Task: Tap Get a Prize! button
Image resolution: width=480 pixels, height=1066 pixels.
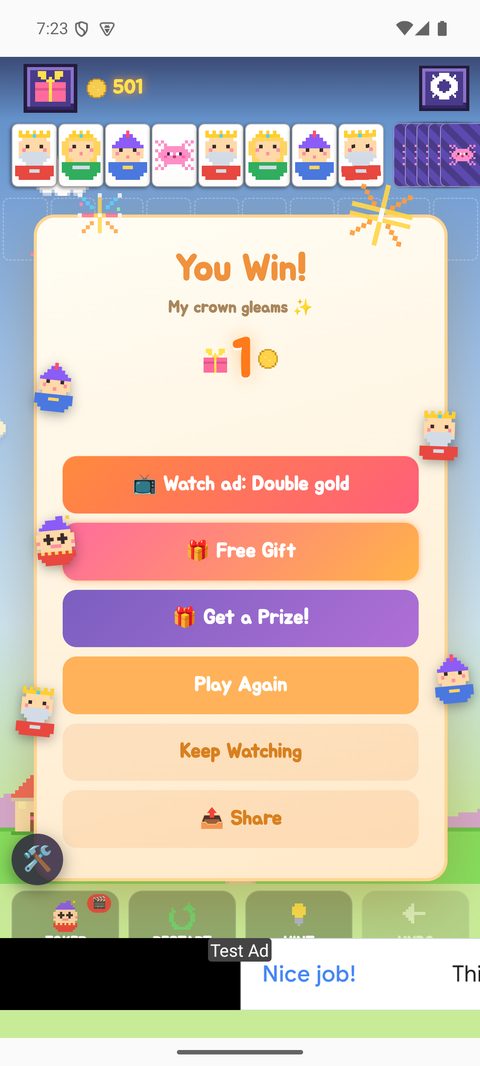Action: [241, 617]
